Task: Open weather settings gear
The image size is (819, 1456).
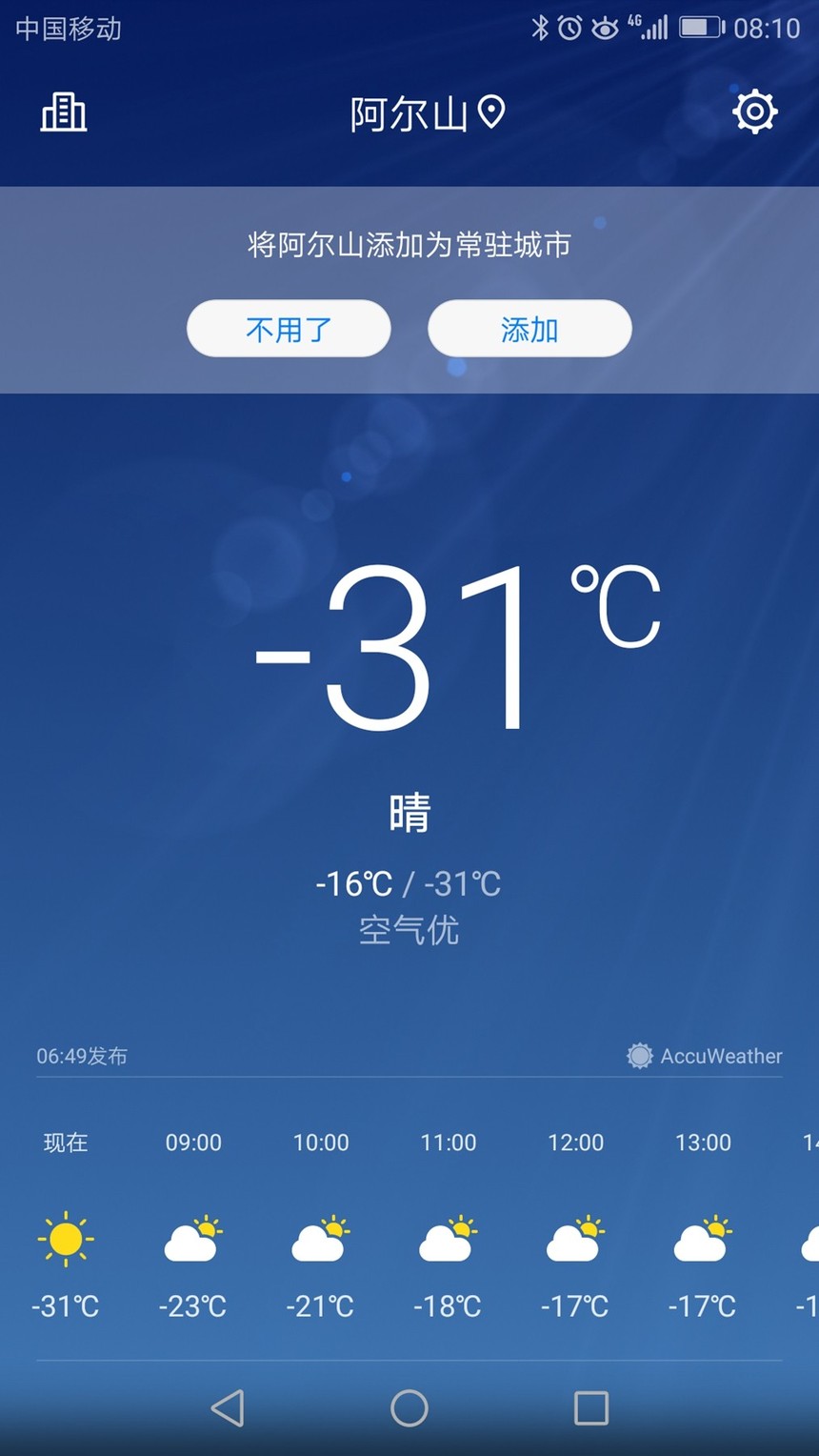Action: click(754, 112)
